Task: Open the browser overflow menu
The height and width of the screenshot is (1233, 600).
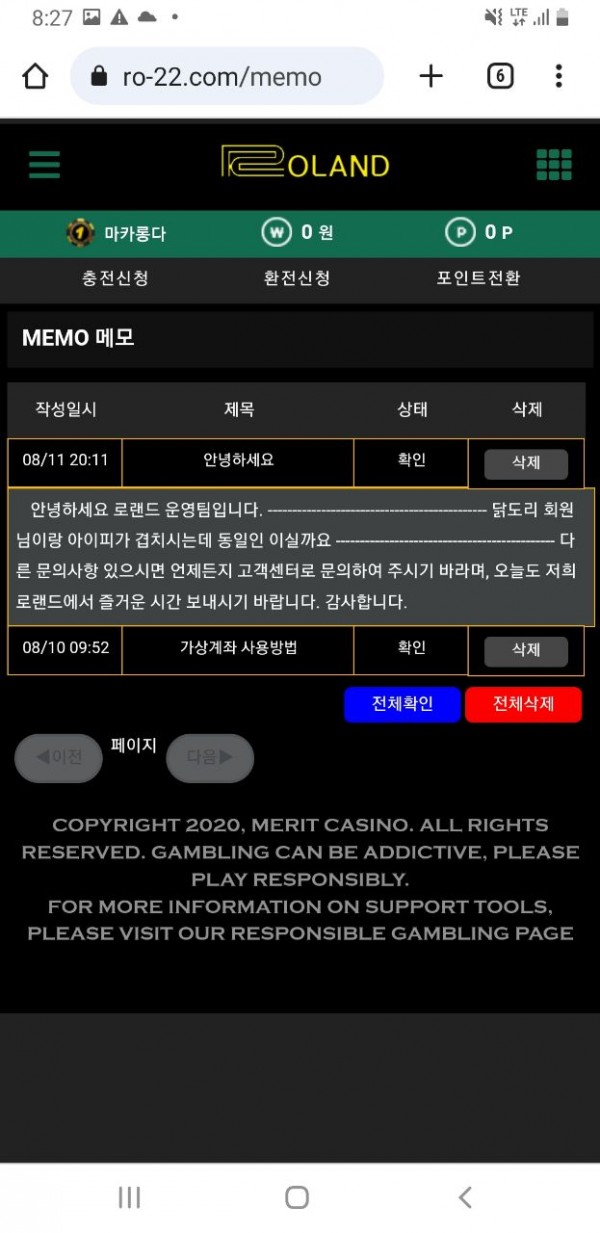Action: point(558,76)
